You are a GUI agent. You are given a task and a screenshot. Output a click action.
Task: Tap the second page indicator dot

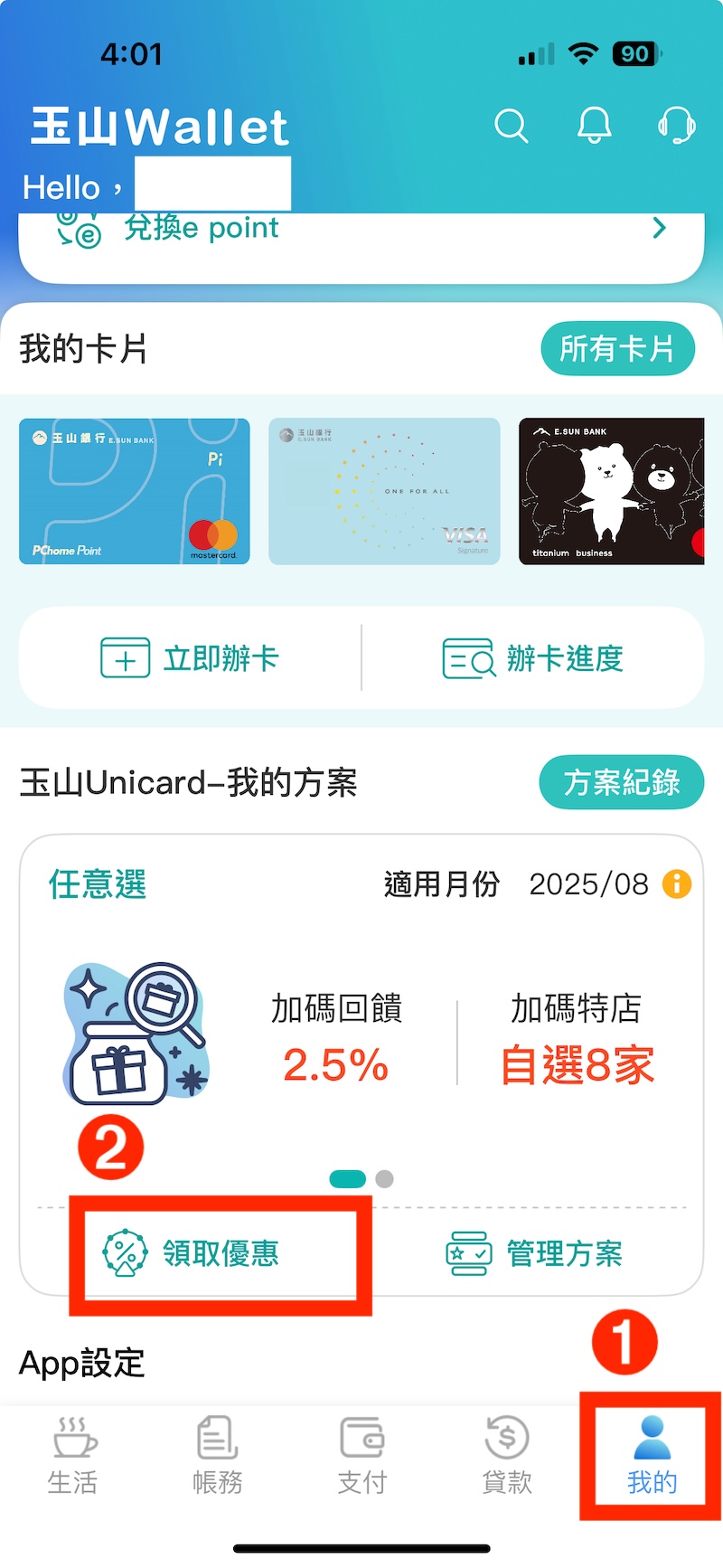tap(384, 1179)
